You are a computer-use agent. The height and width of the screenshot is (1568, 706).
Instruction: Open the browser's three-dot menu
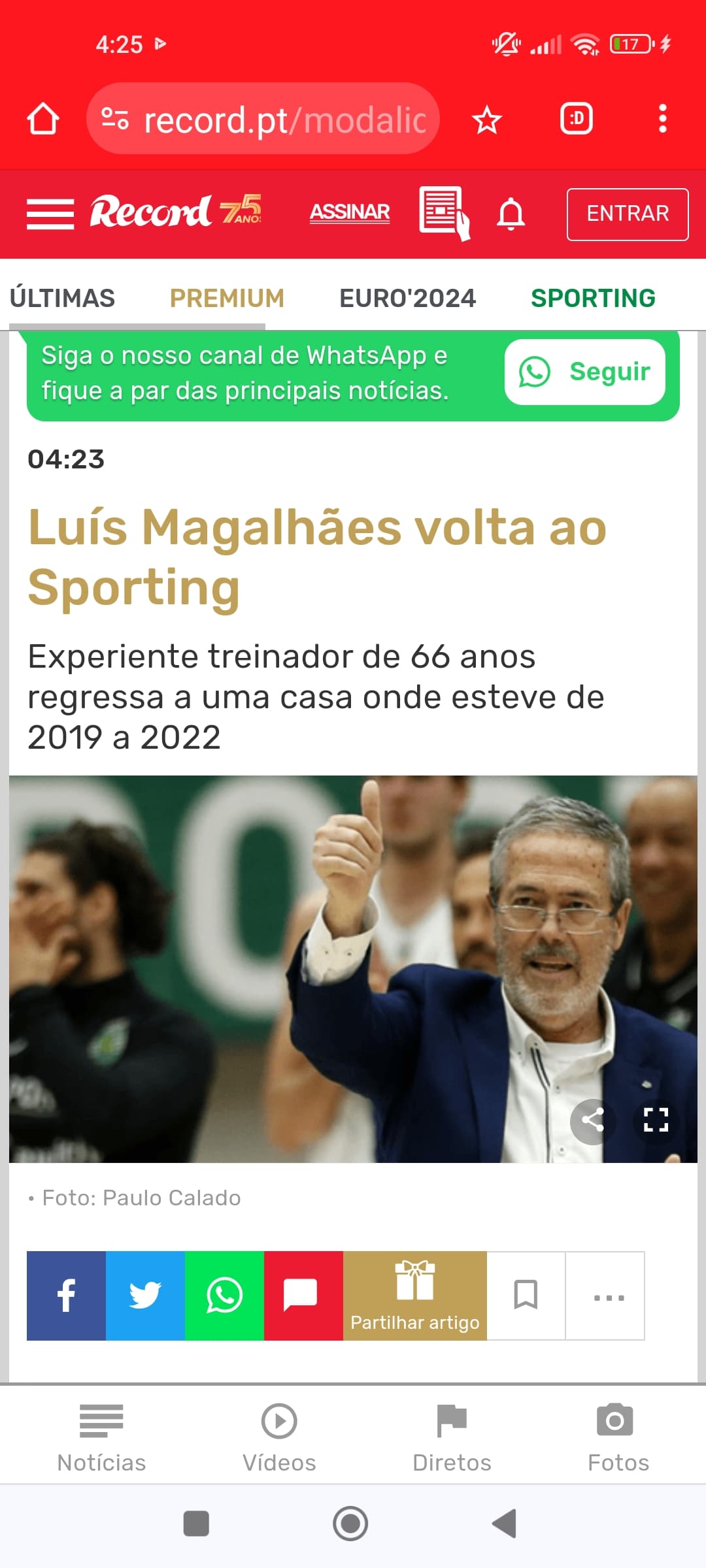[x=662, y=119]
